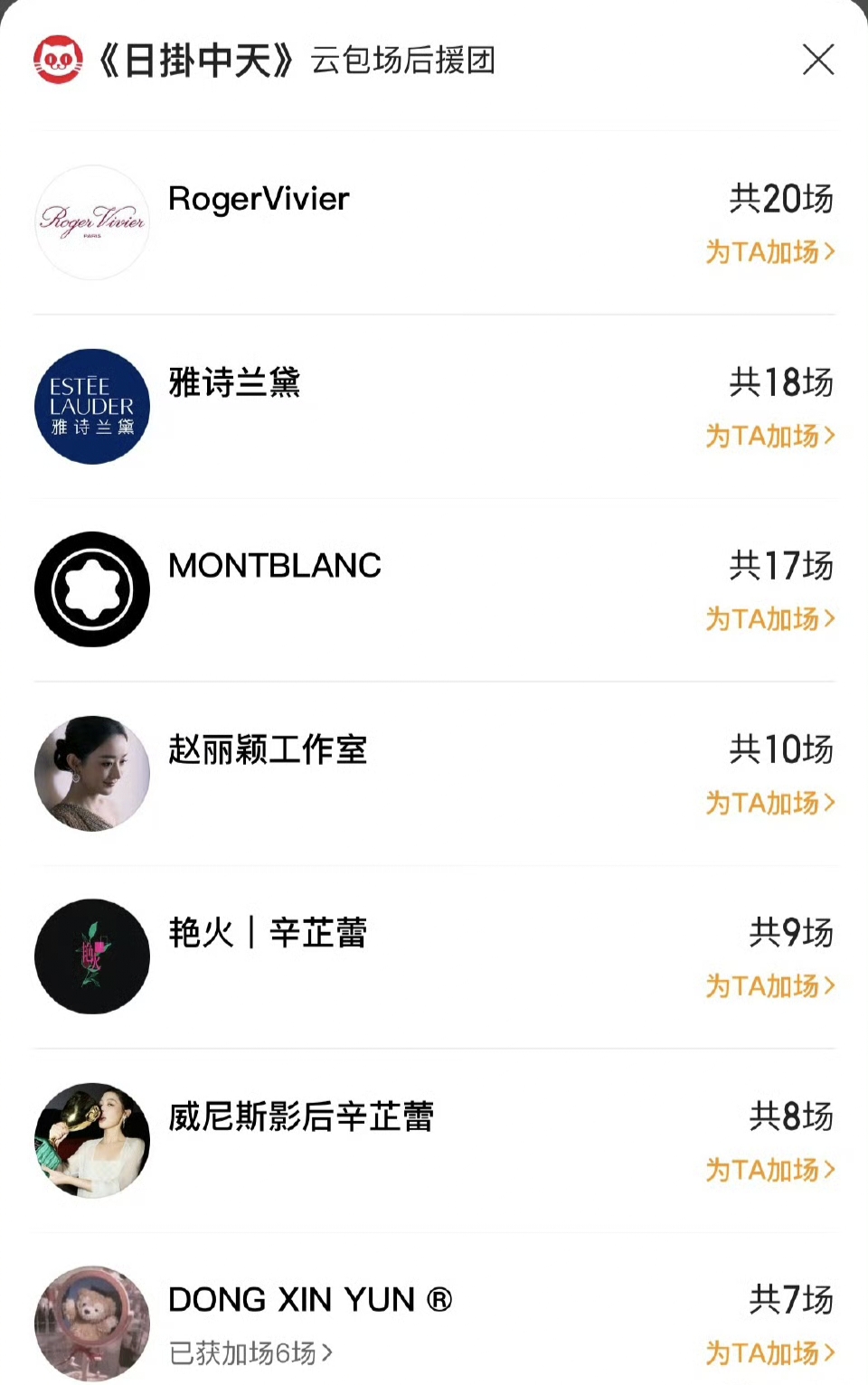View 已获加场6场 details for DONG XIN YUN
Screen dimensions: 868x1385
coord(250,1353)
